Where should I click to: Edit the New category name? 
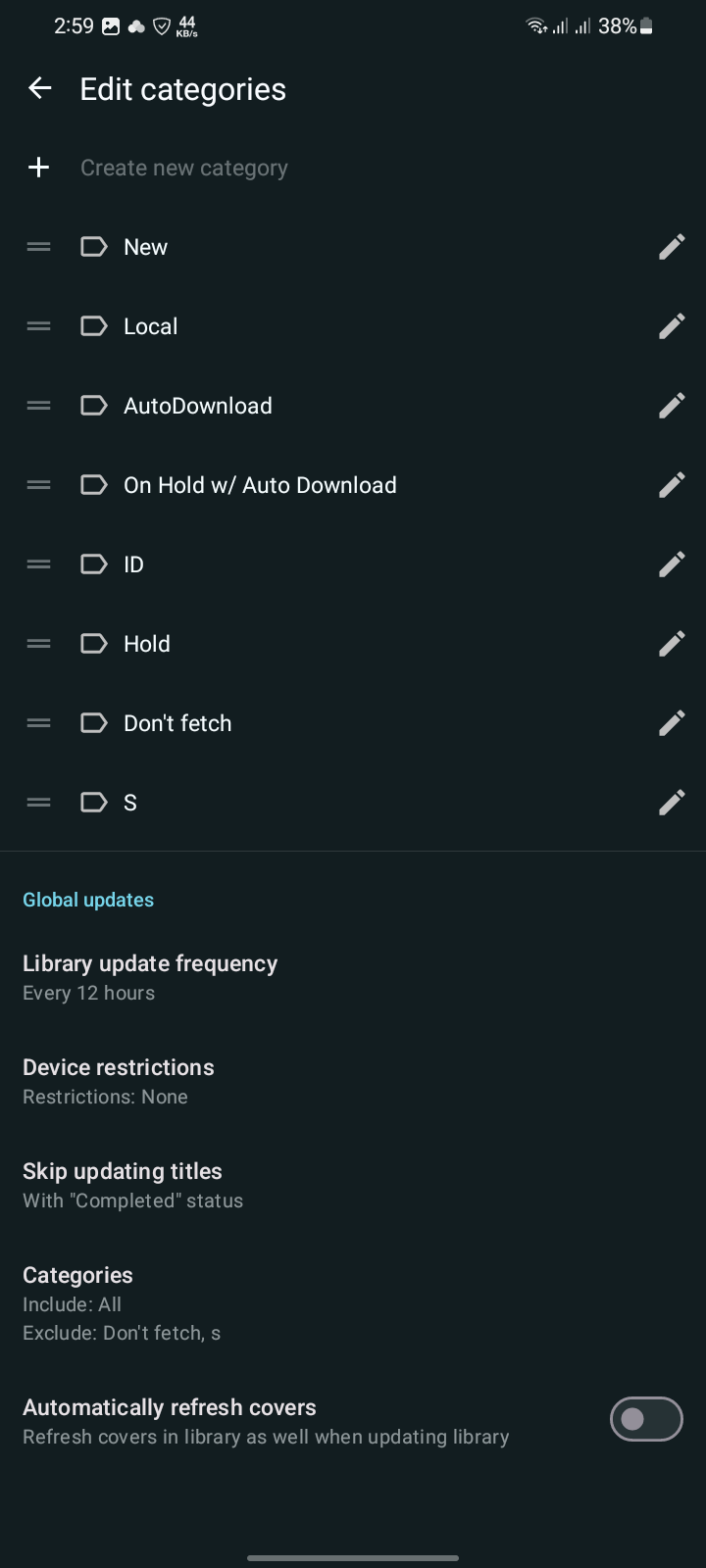pyautogui.click(x=672, y=246)
